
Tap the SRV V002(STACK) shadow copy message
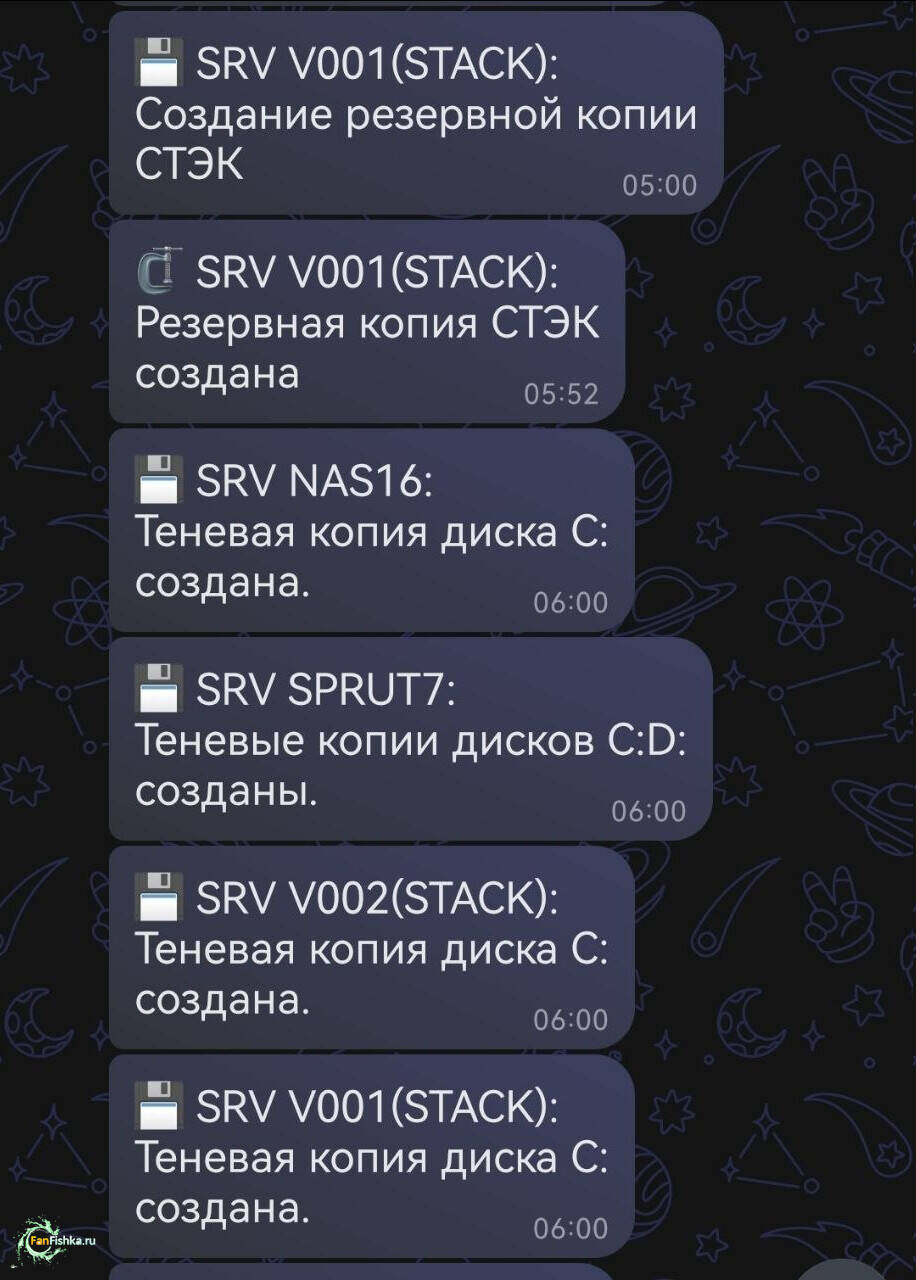[x=370, y=949]
